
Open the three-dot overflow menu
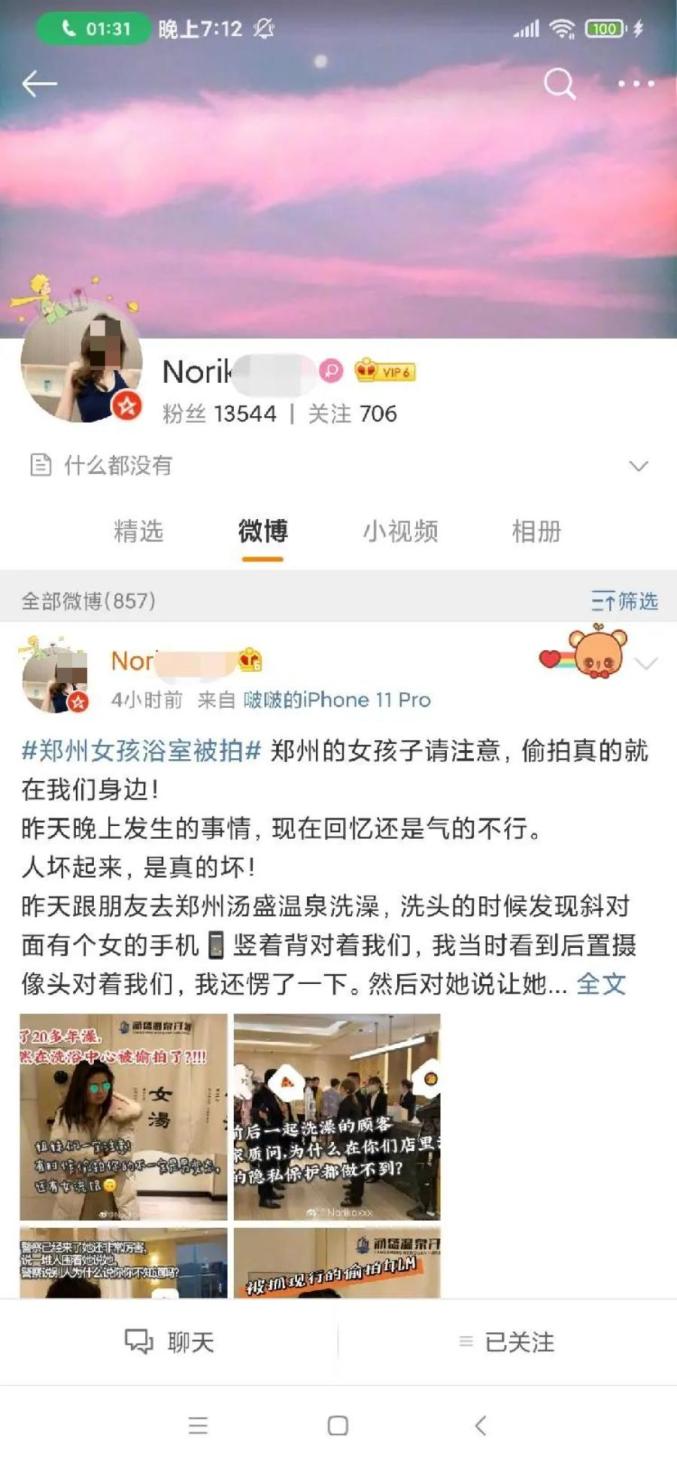pyautogui.click(x=636, y=84)
